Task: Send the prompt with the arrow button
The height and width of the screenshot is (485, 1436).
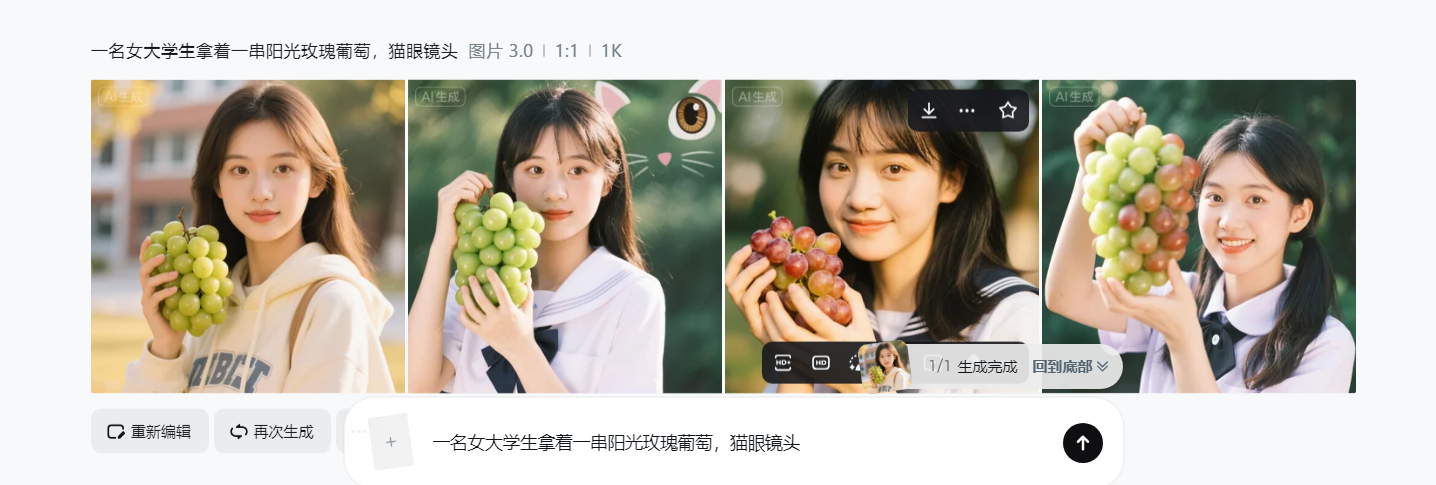Action: (1082, 442)
